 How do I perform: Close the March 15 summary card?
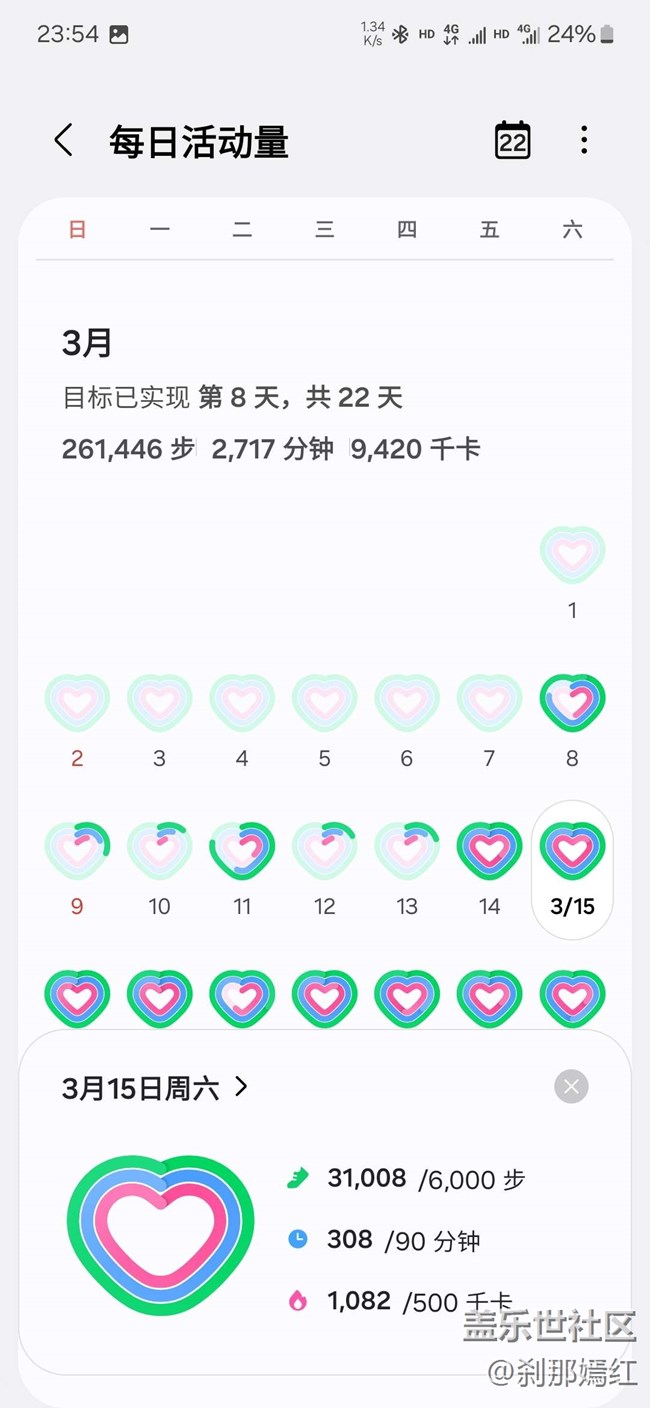pos(571,1087)
